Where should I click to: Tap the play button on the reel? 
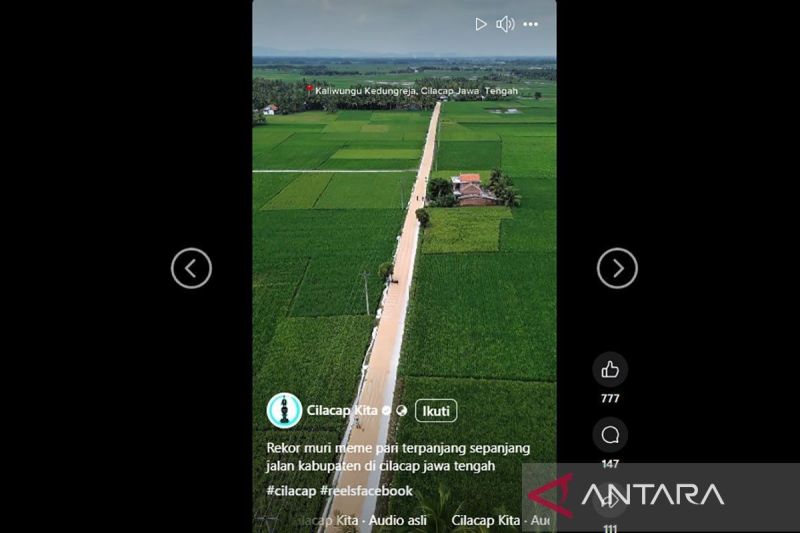click(x=481, y=24)
